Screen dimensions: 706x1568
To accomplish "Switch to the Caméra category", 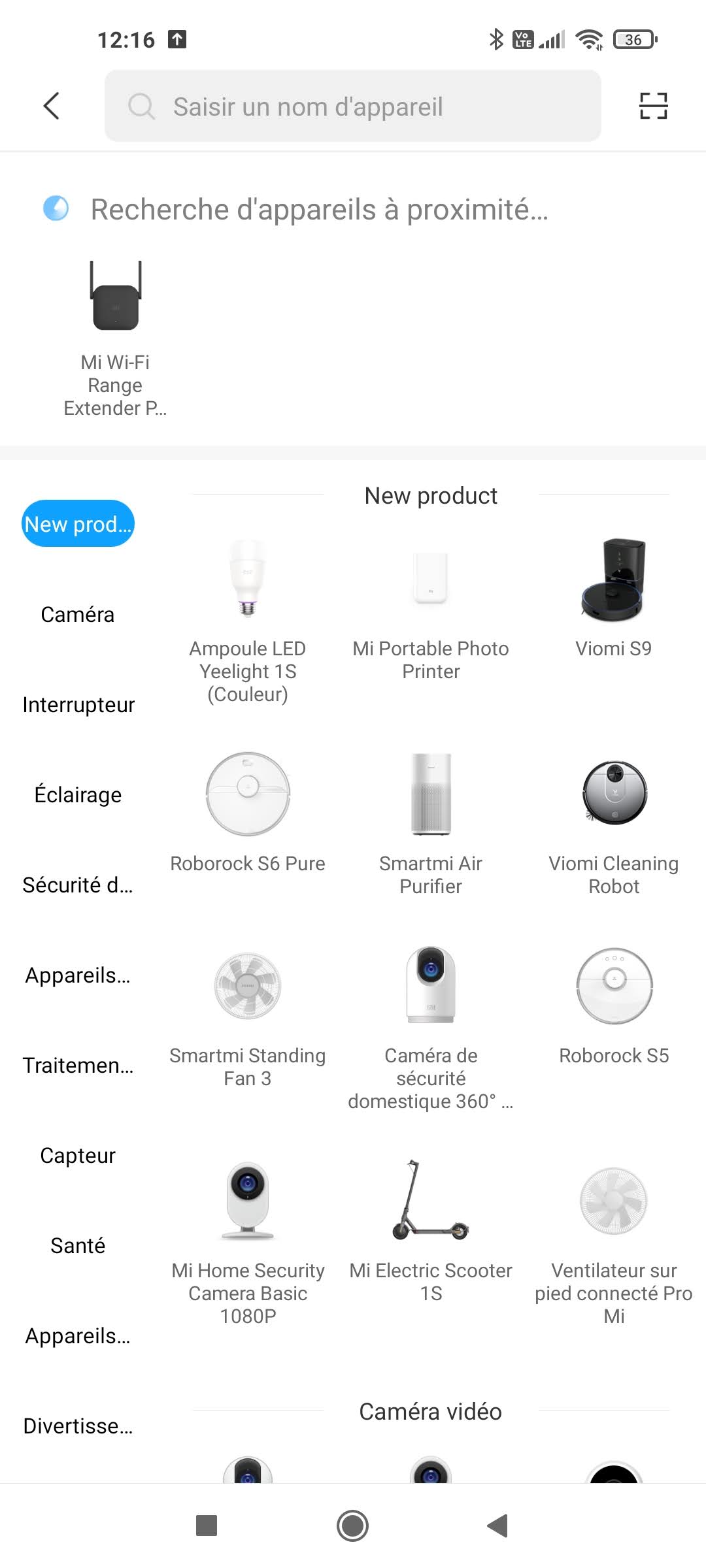I will (x=77, y=614).
